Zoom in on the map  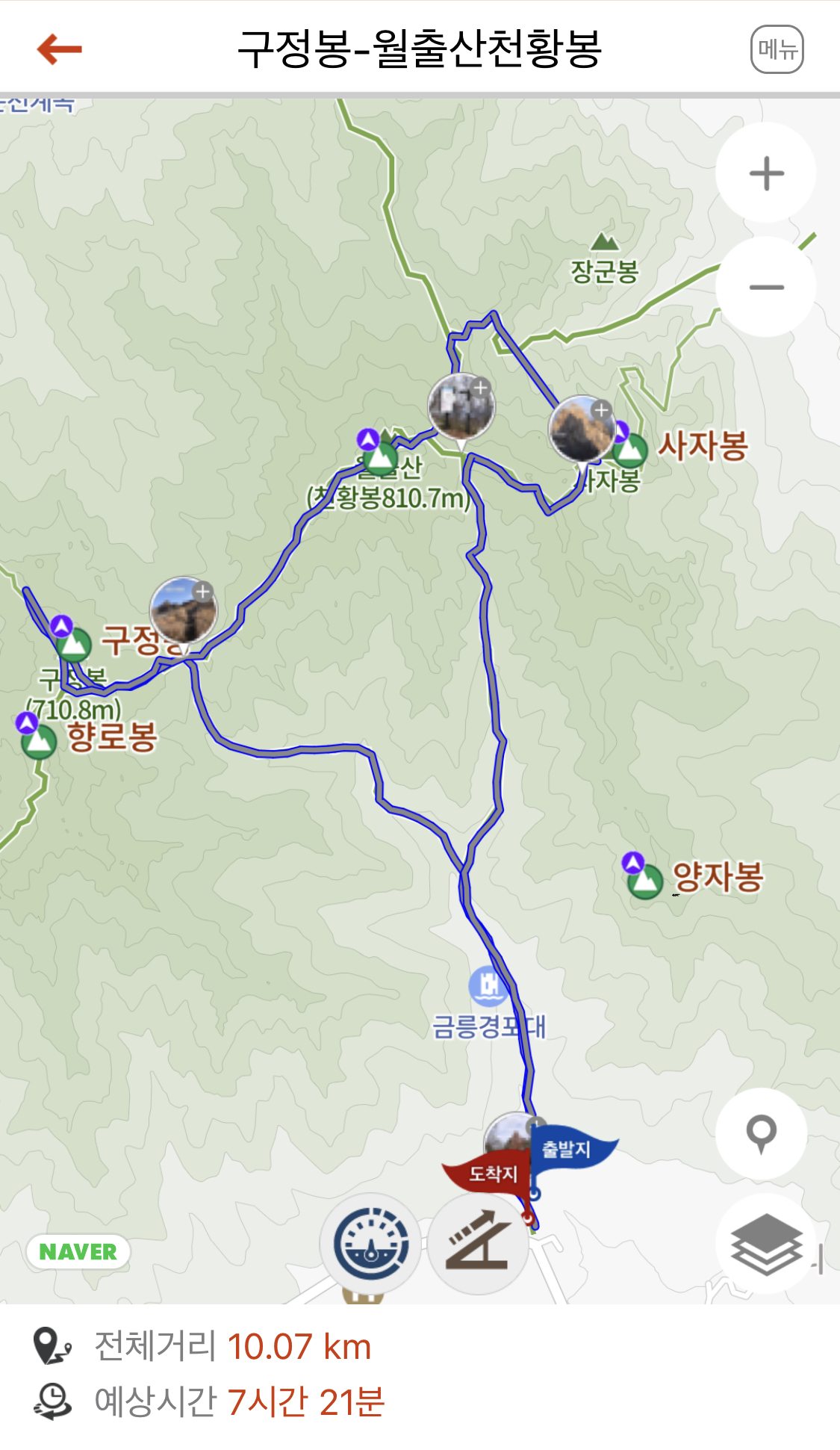[x=766, y=173]
